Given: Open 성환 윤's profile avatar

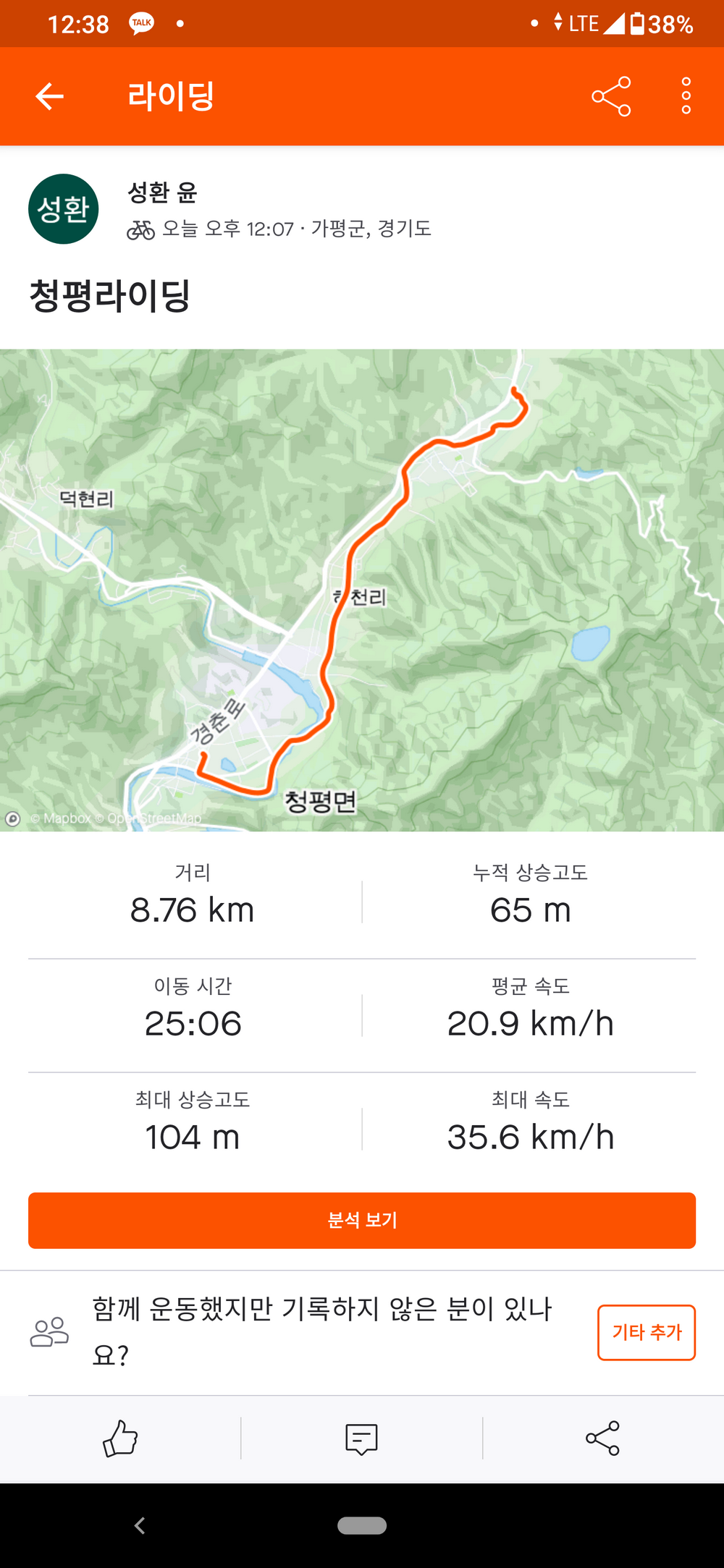Looking at the screenshot, I should pos(64,209).
